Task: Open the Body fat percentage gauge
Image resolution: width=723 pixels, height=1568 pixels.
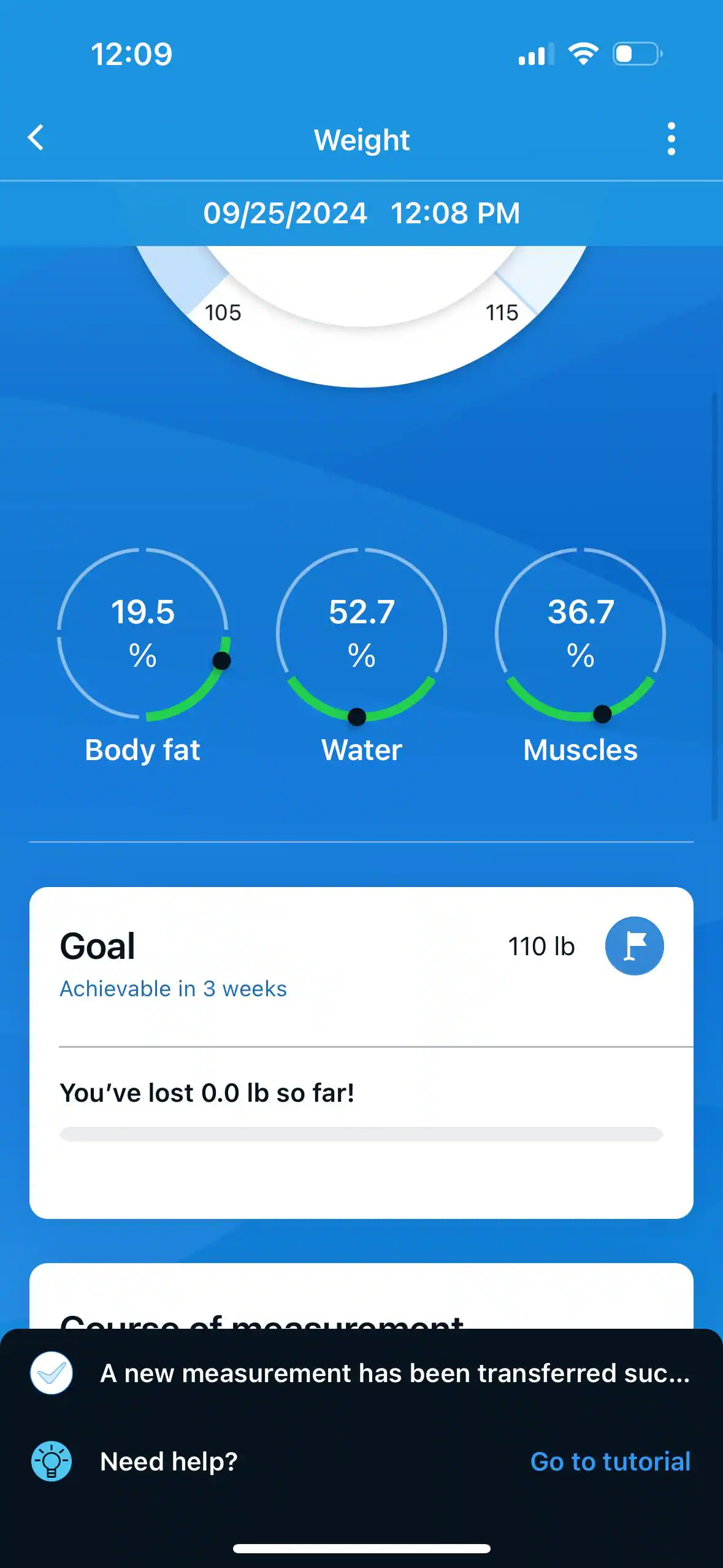Action: coord(143,634)
